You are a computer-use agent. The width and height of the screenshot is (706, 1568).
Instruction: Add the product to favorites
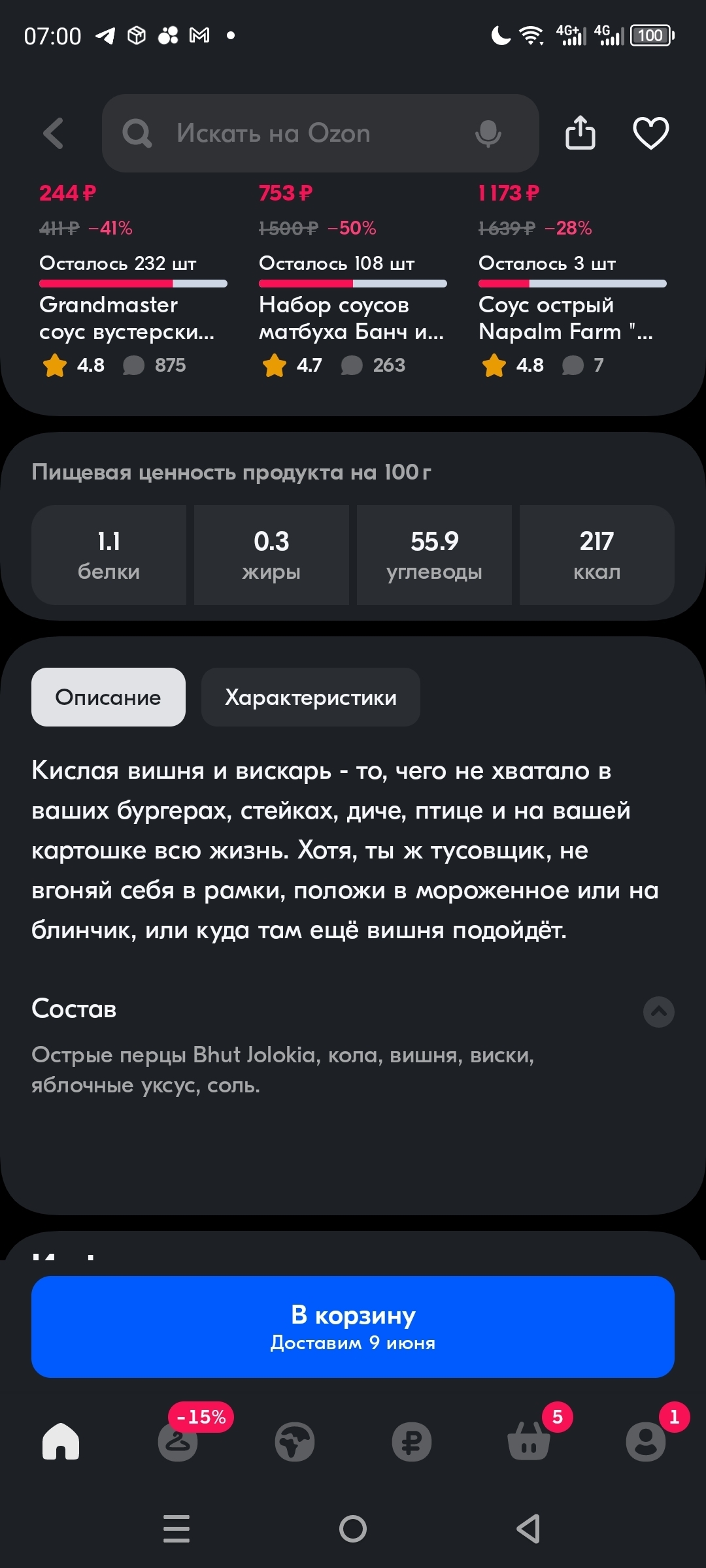[x=650, y=133]
